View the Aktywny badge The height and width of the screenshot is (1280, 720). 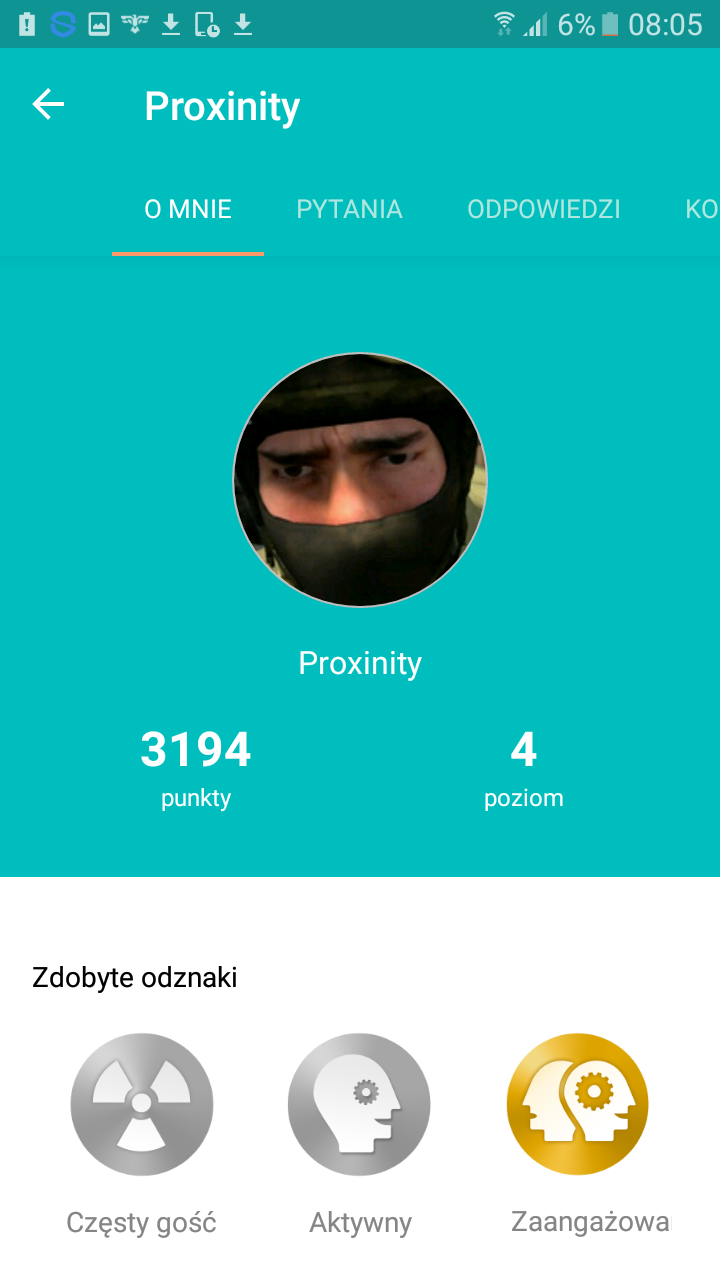tap(359, 1104)
